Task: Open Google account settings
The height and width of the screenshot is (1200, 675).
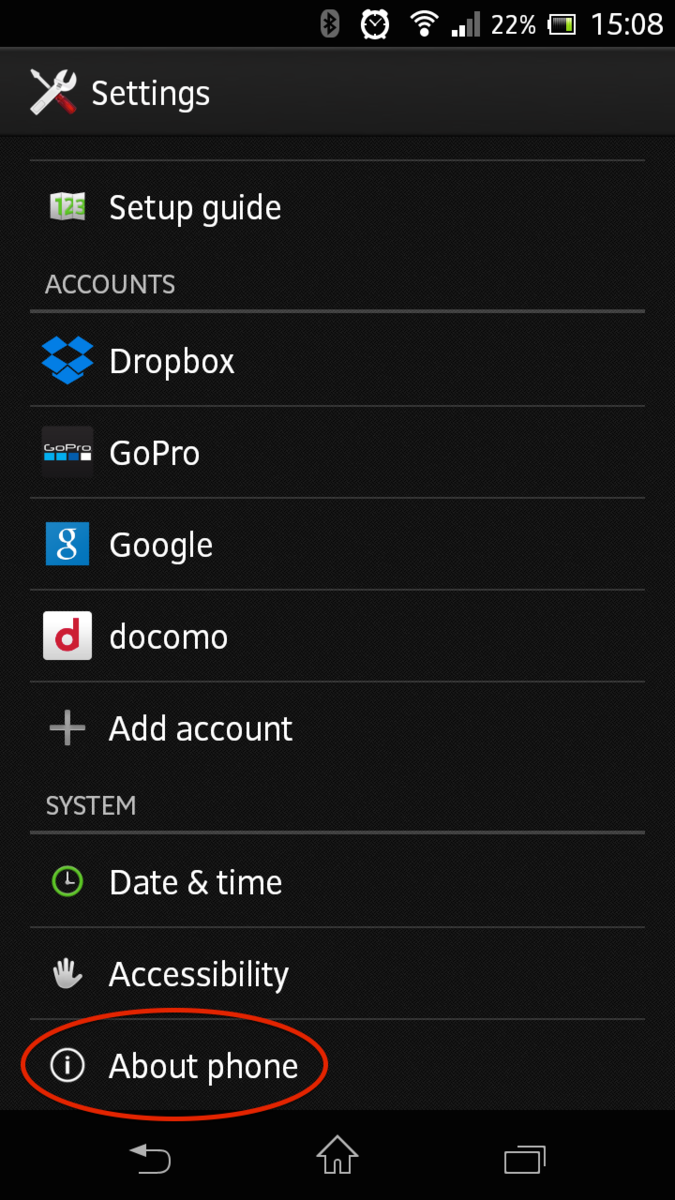Action: pos(161,545)
